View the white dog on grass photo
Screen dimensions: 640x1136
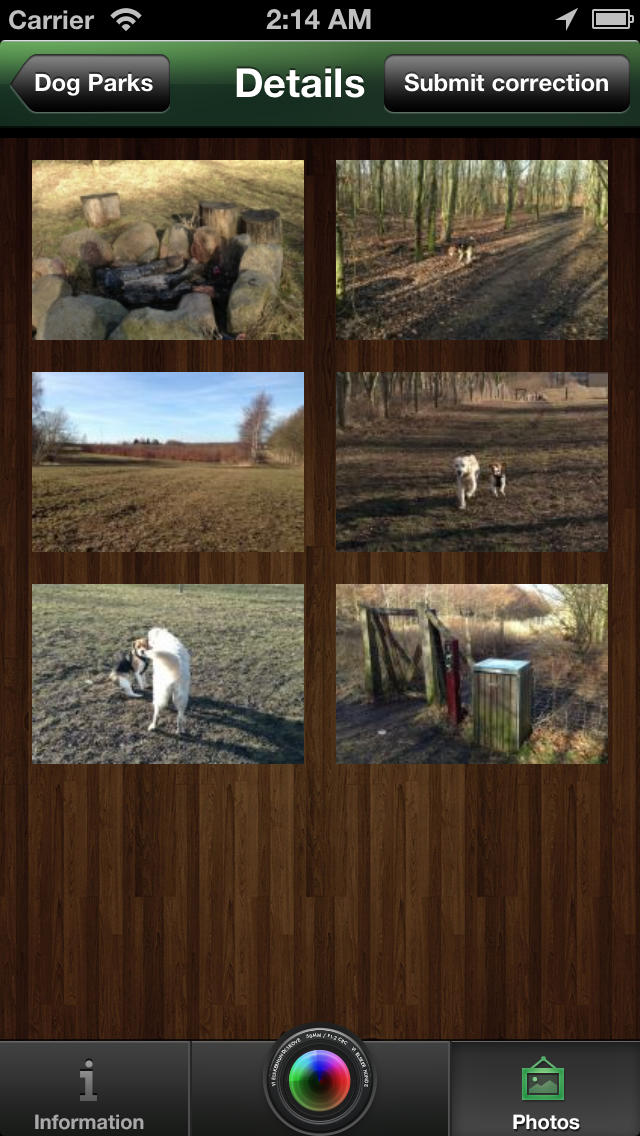tap(168, 674)
